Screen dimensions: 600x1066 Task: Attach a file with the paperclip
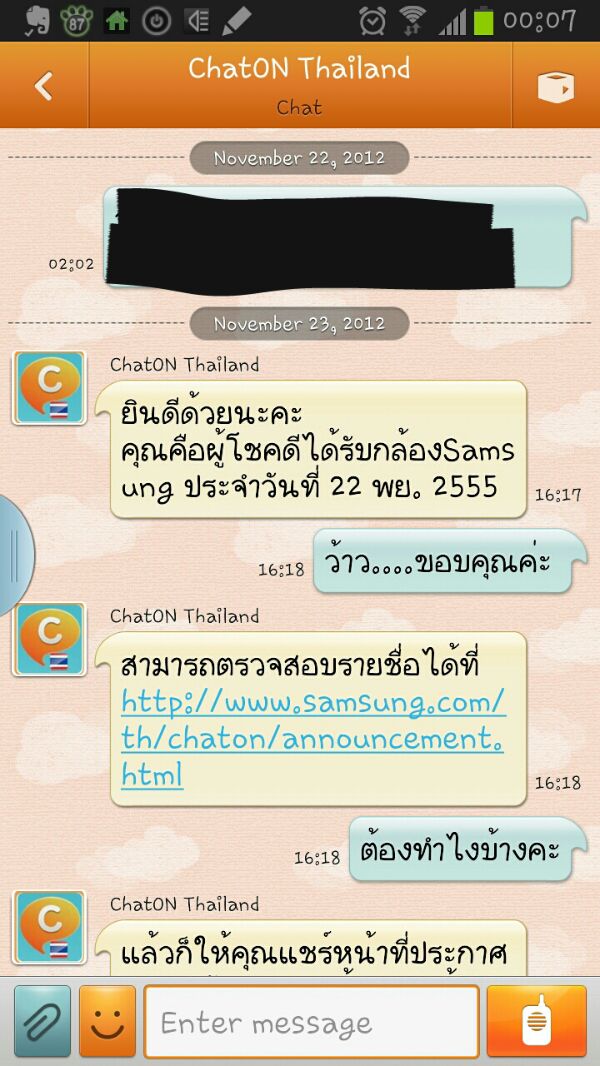(x=42, y=1021)
